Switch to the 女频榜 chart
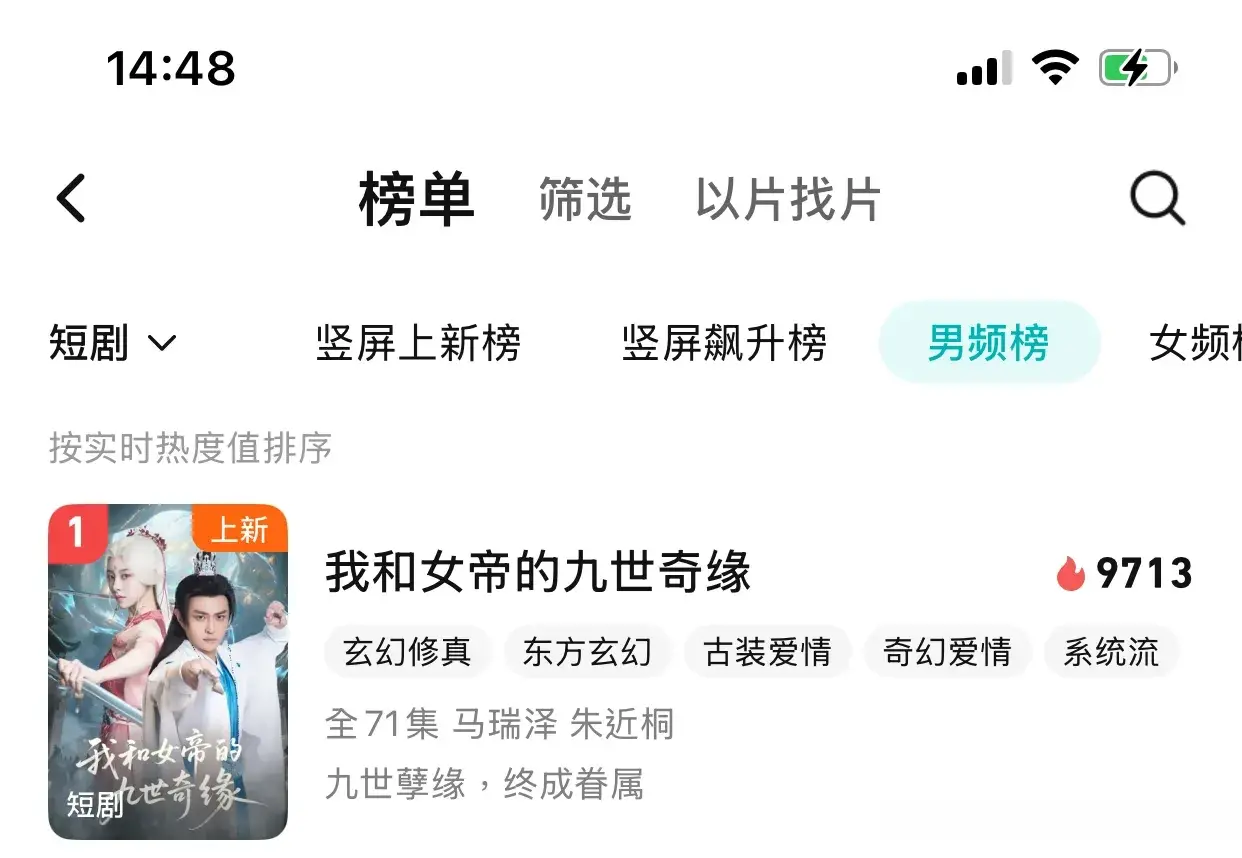The image size is (1242, 858). tap(1196, 344)
